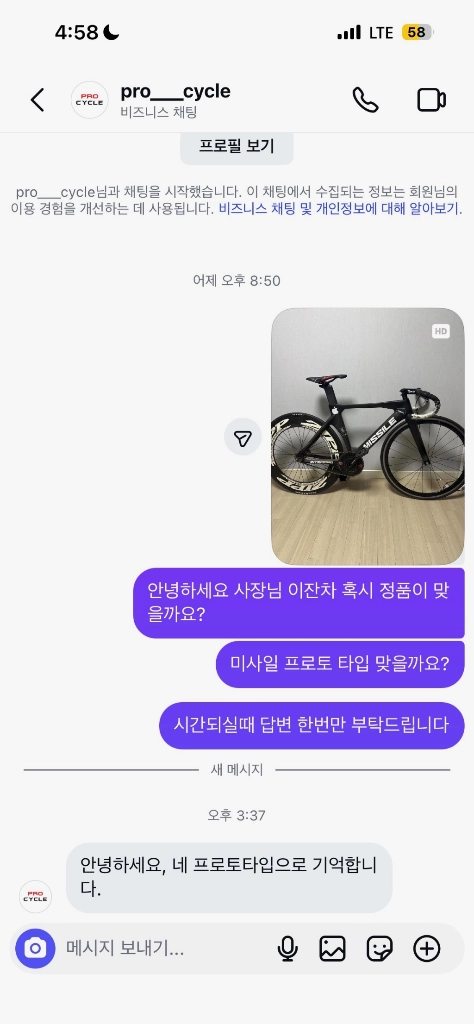Open the sent bicycle photo

(x=368, y=436)
